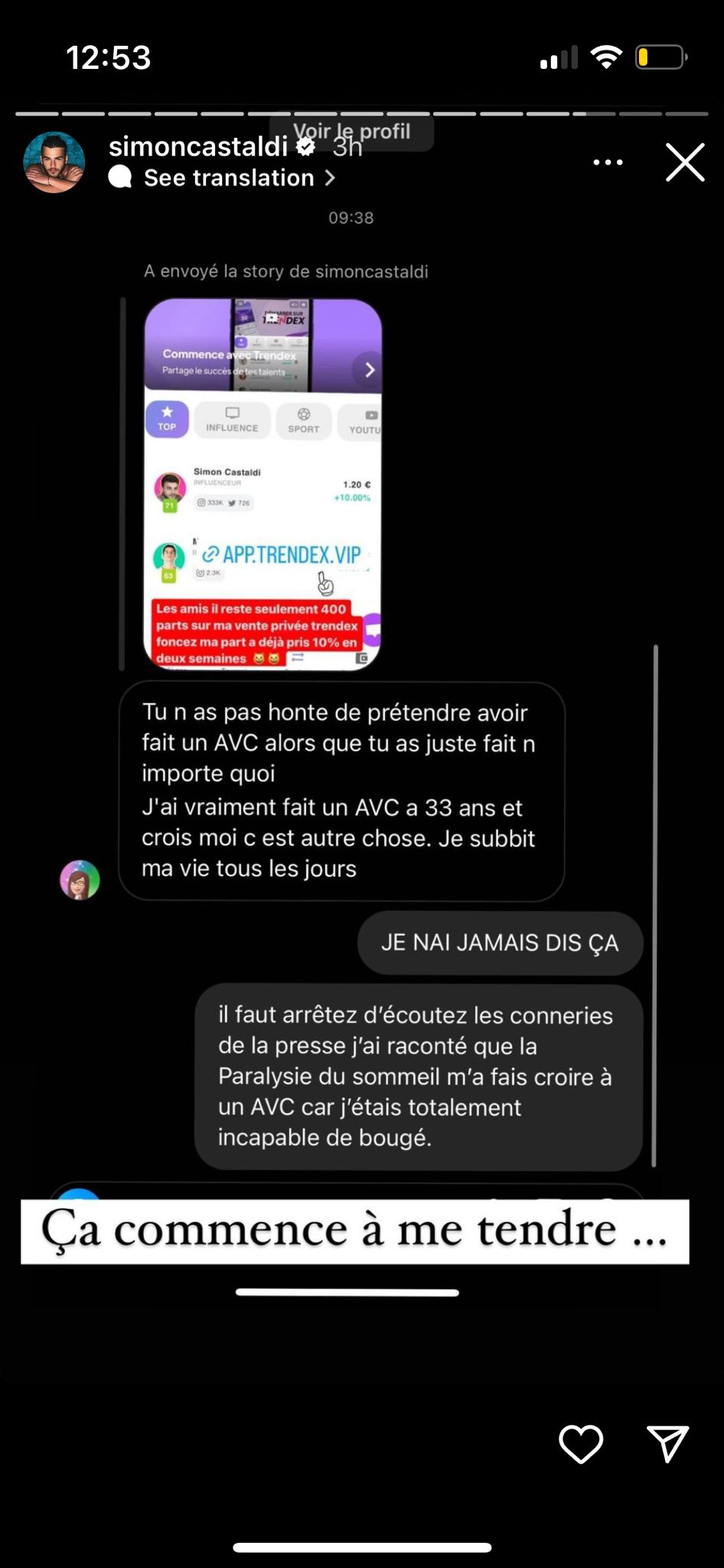This screenshot has width=724, height=1568.
Task: Open the three-dot story options menu
Action: [x=608, y=162]
